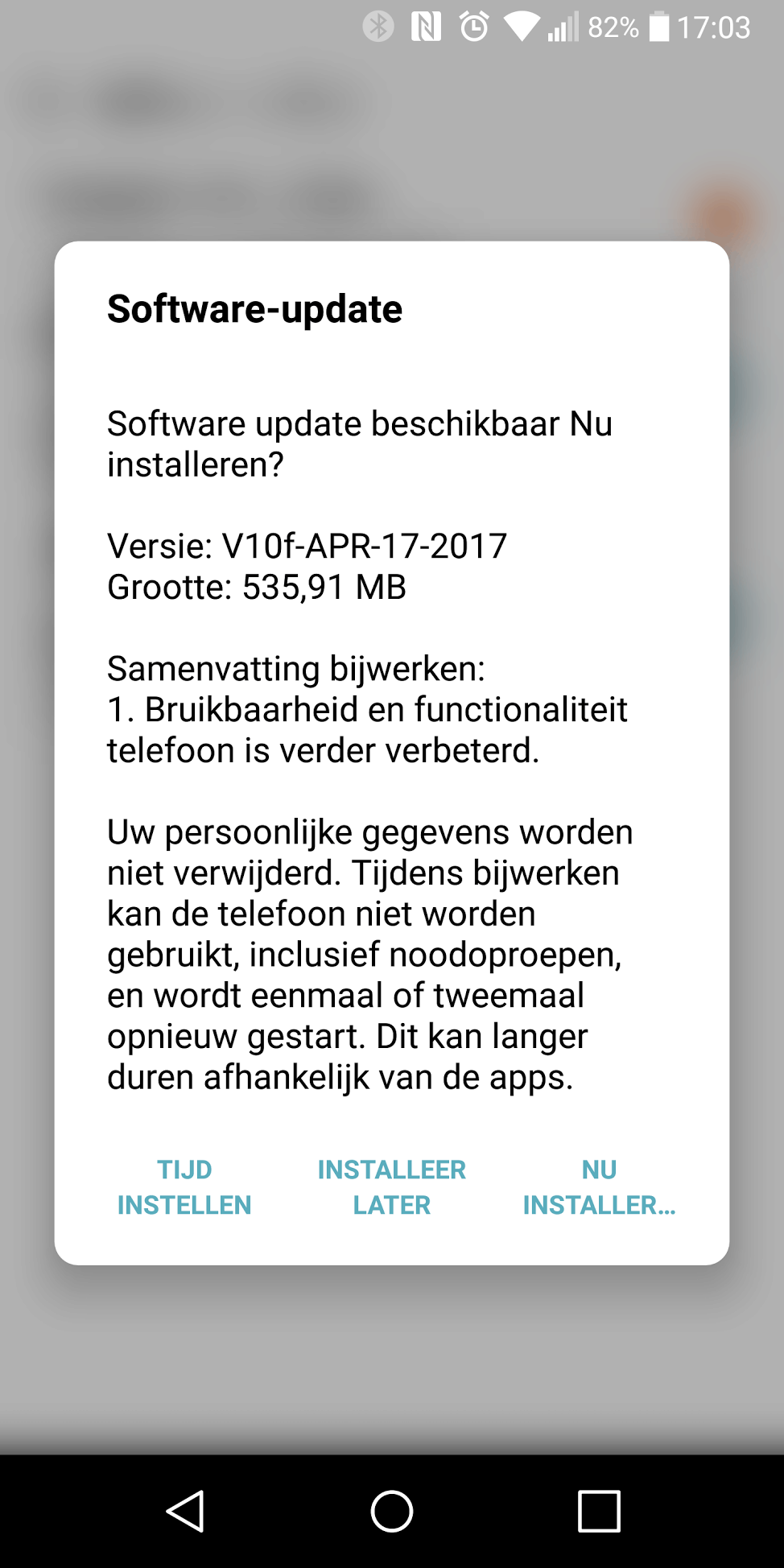Go back with the navigation bar back button
Image resolution: width=784 pixels, height=1568 pixels.
[x=186, y=1511]
